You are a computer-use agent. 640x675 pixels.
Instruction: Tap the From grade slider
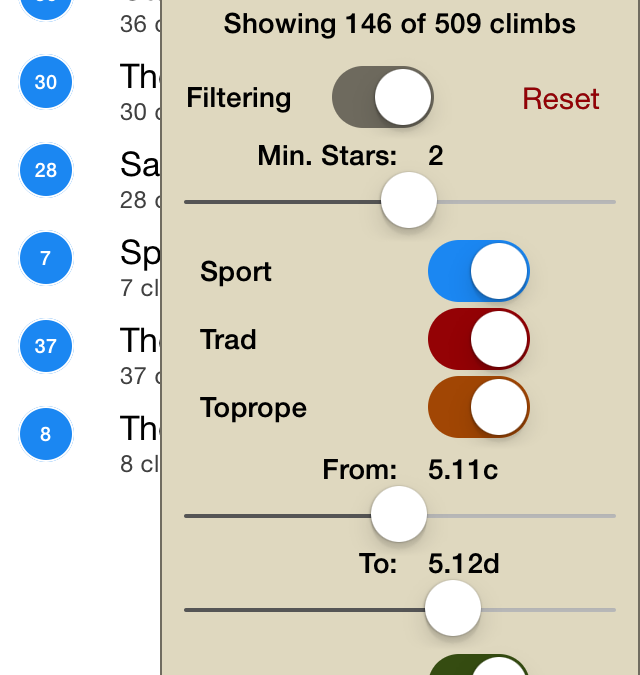tap(399, 515)
